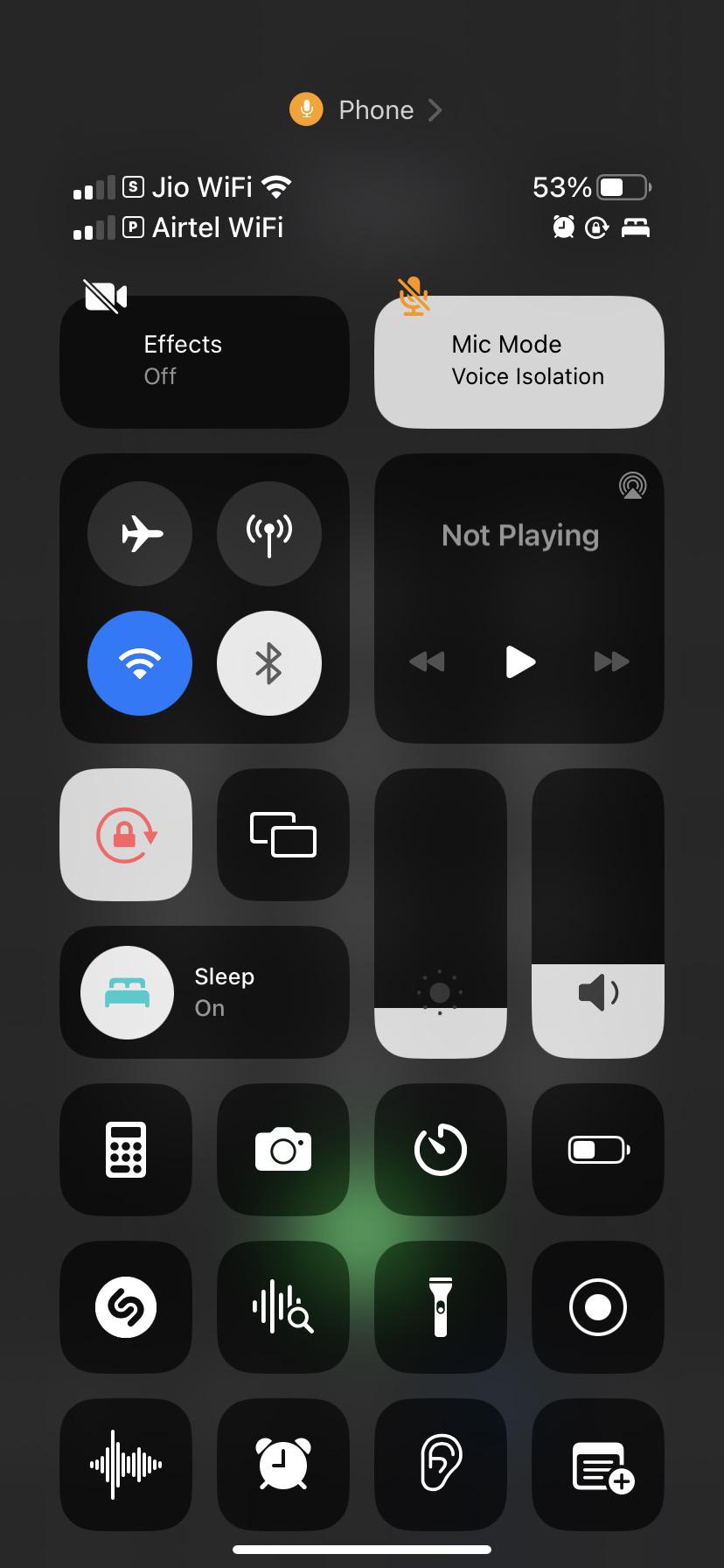This screenshot has width=724, height=1568.
Task: Toggle Low Power Mode
Action: 598,1149
